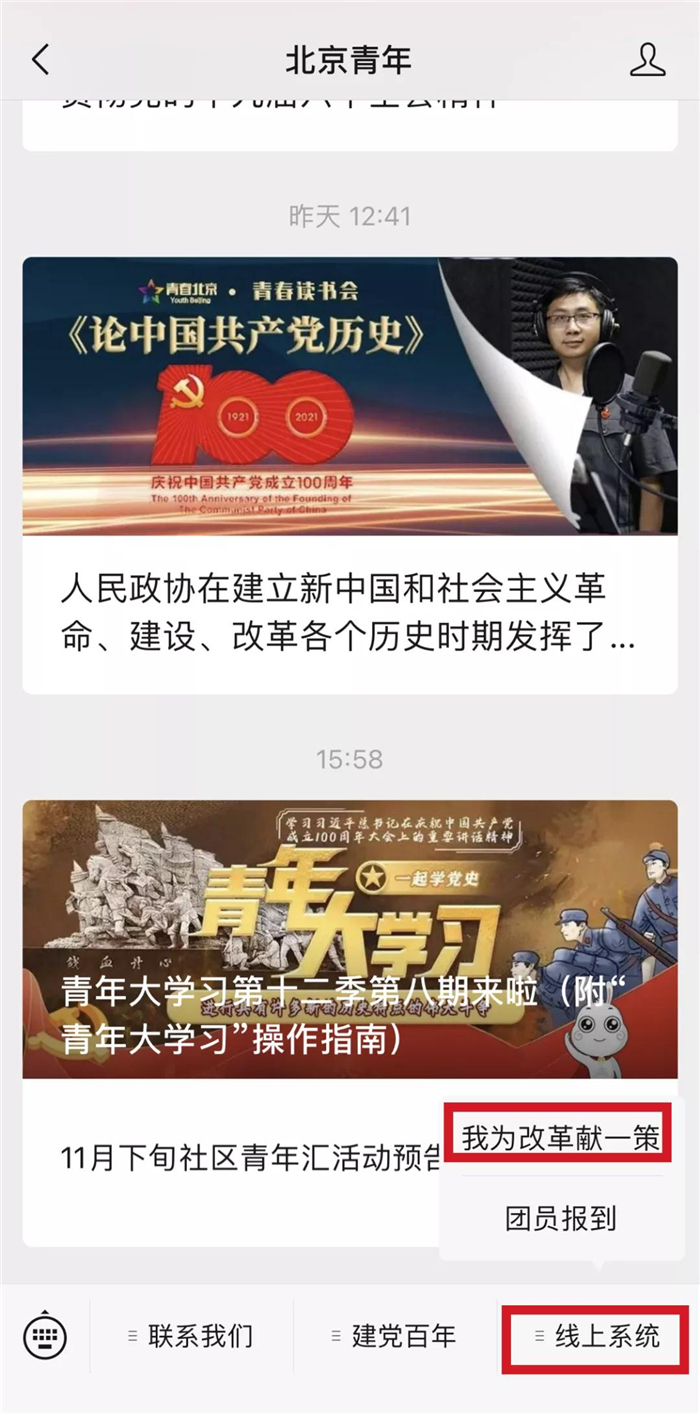Open the 联系我们 menu

click(191, 1336)
